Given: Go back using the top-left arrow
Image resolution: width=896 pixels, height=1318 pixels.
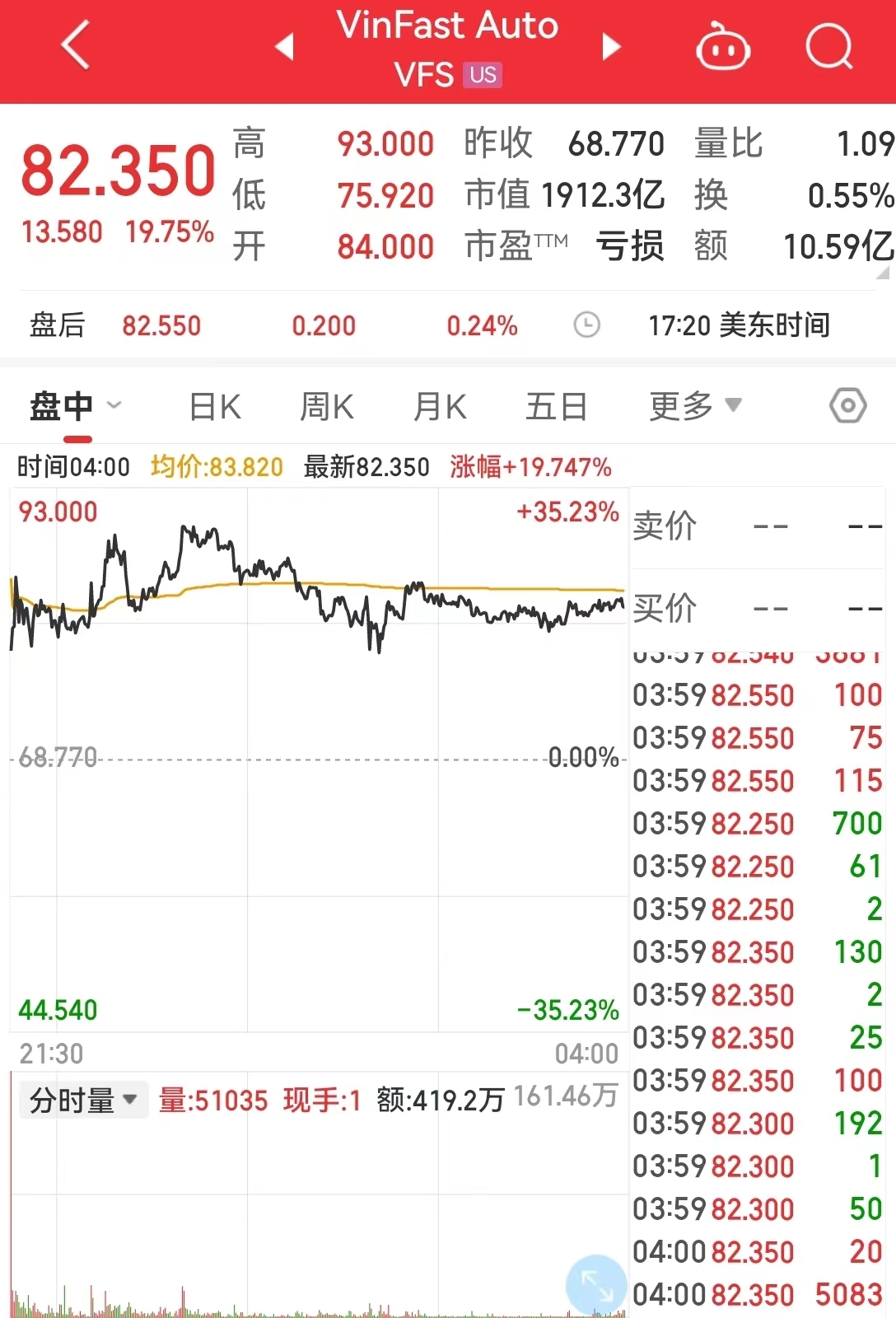Looking at the screenshot, I should point(76,46).
